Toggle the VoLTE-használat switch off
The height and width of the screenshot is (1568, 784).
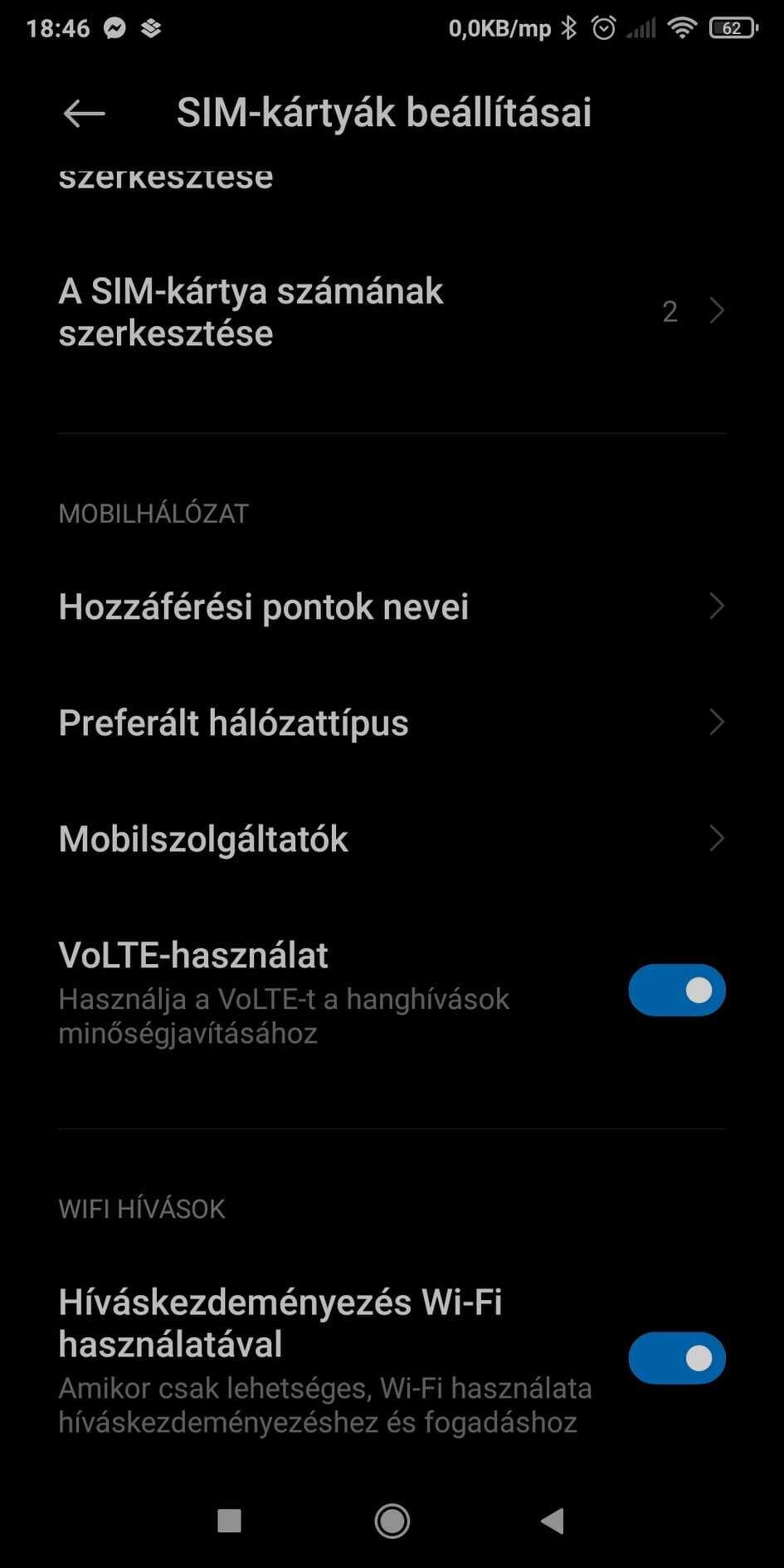pyautogui.click(x=677, y=990)
